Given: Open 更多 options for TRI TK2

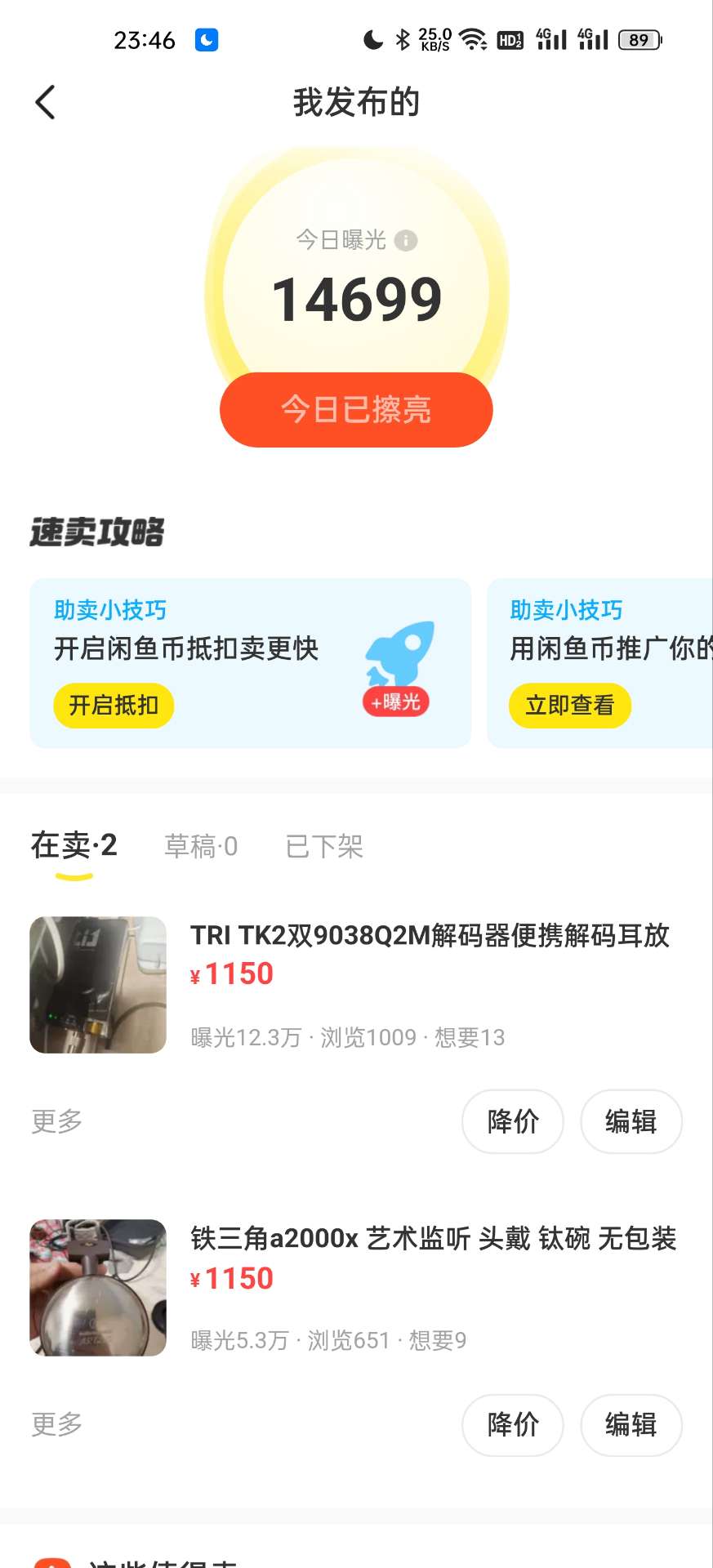Looking at the screenshot, I should pyautogui.click(x=57, y=1121).
